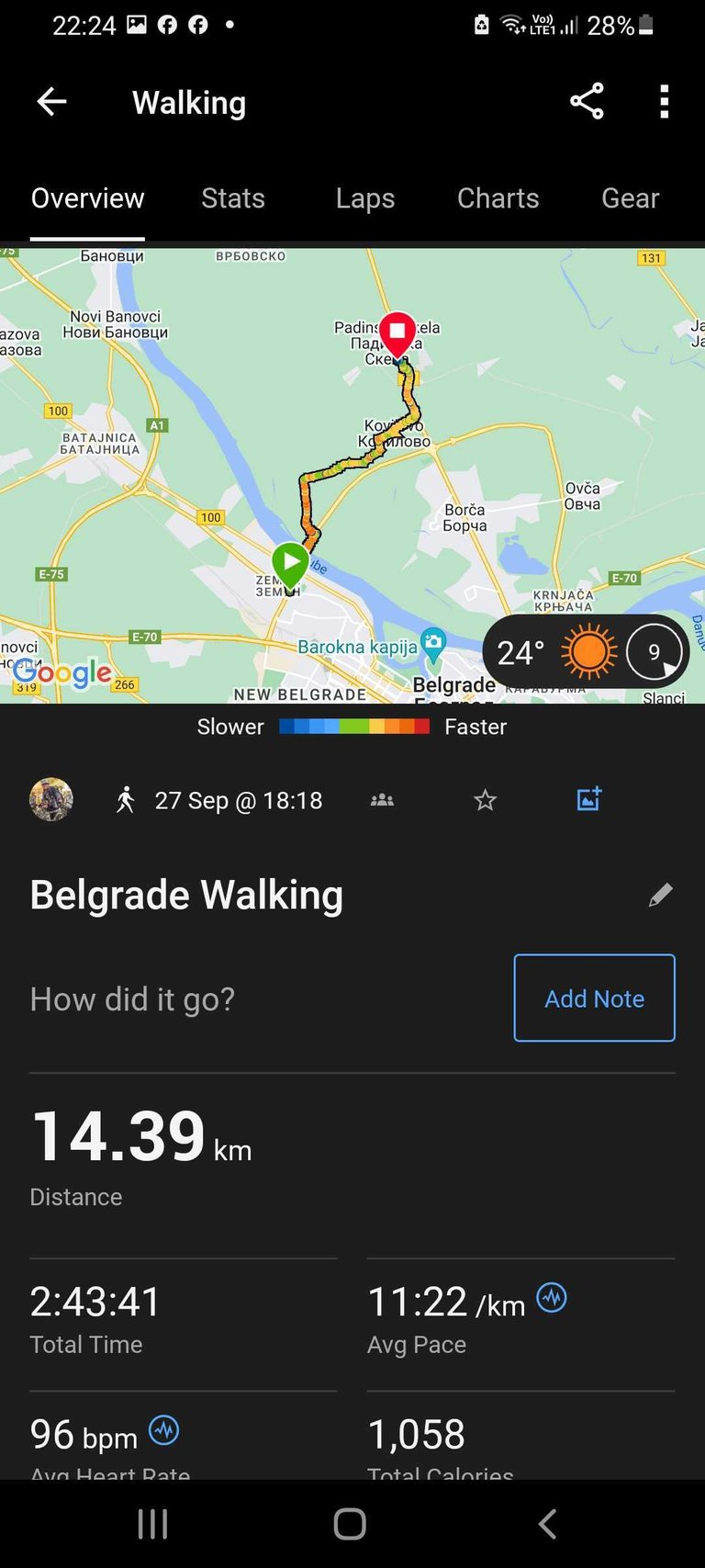This screenshot has width=705, height=1568.
Task: Add a photo to this activity
Action: [x=588, y=799]
